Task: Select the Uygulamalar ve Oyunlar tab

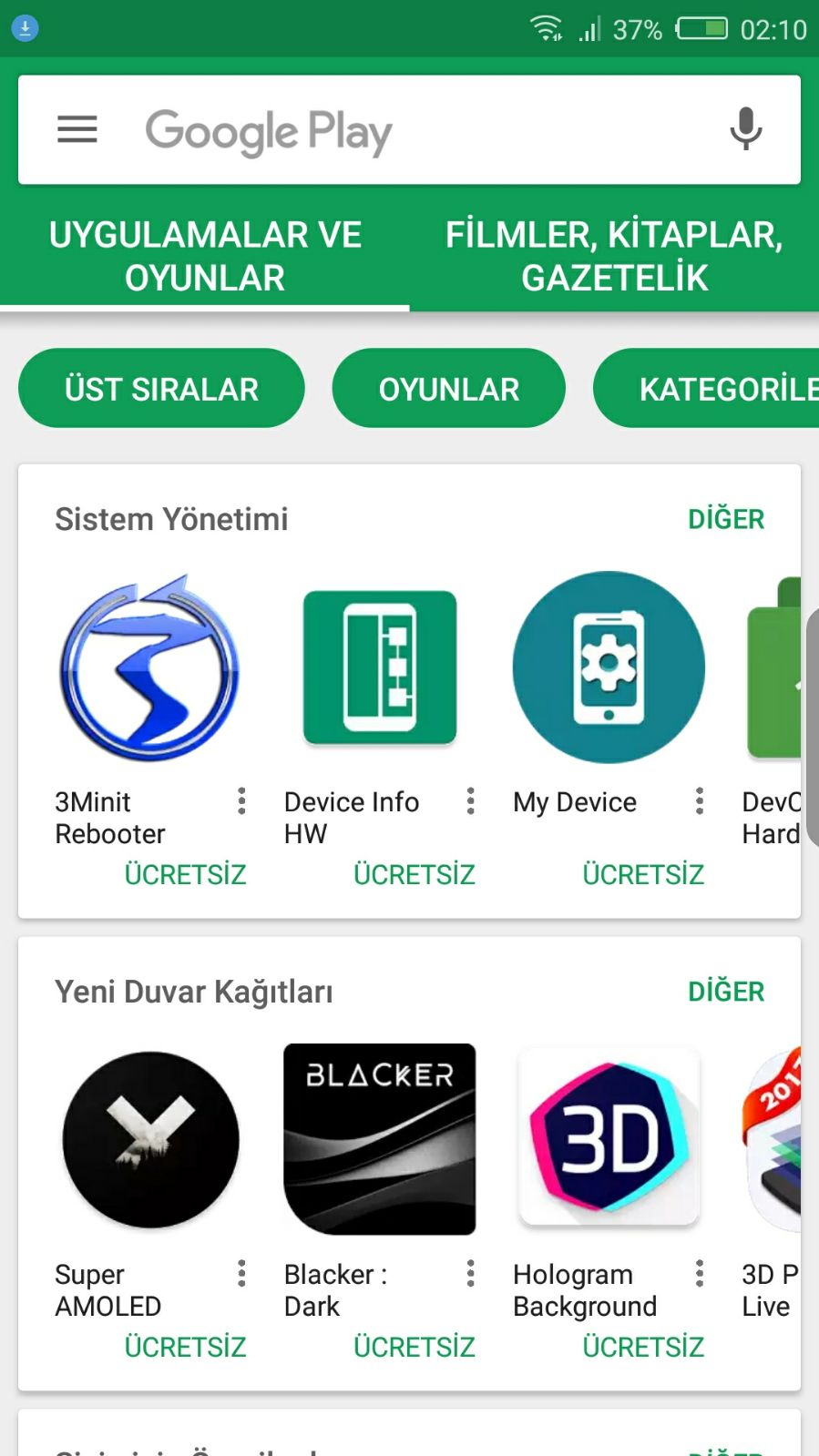Action: click(205, 256)
